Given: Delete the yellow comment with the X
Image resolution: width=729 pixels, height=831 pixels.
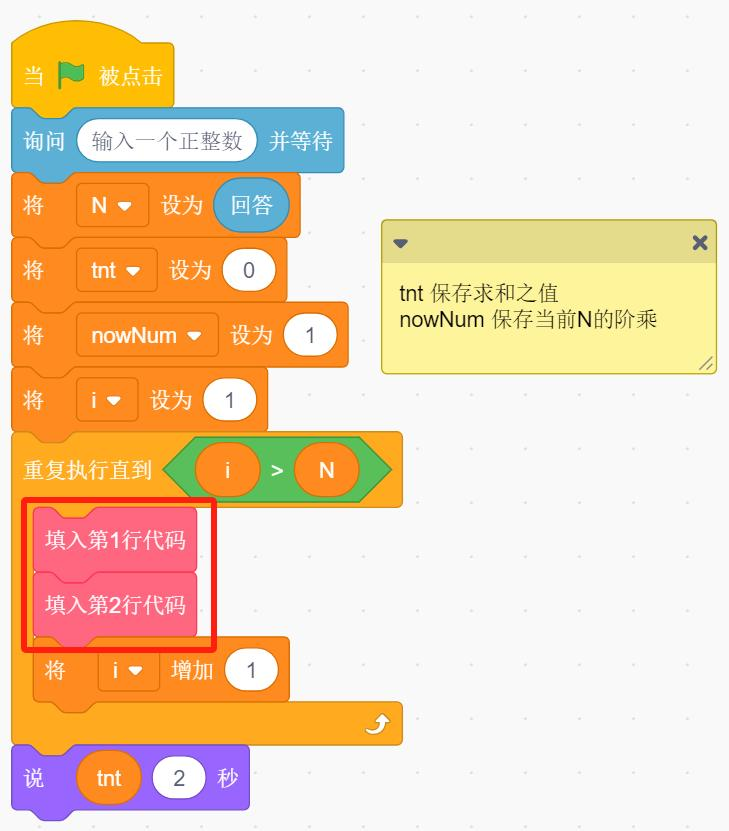Looking at the screenshot, I should pos(700,242).
